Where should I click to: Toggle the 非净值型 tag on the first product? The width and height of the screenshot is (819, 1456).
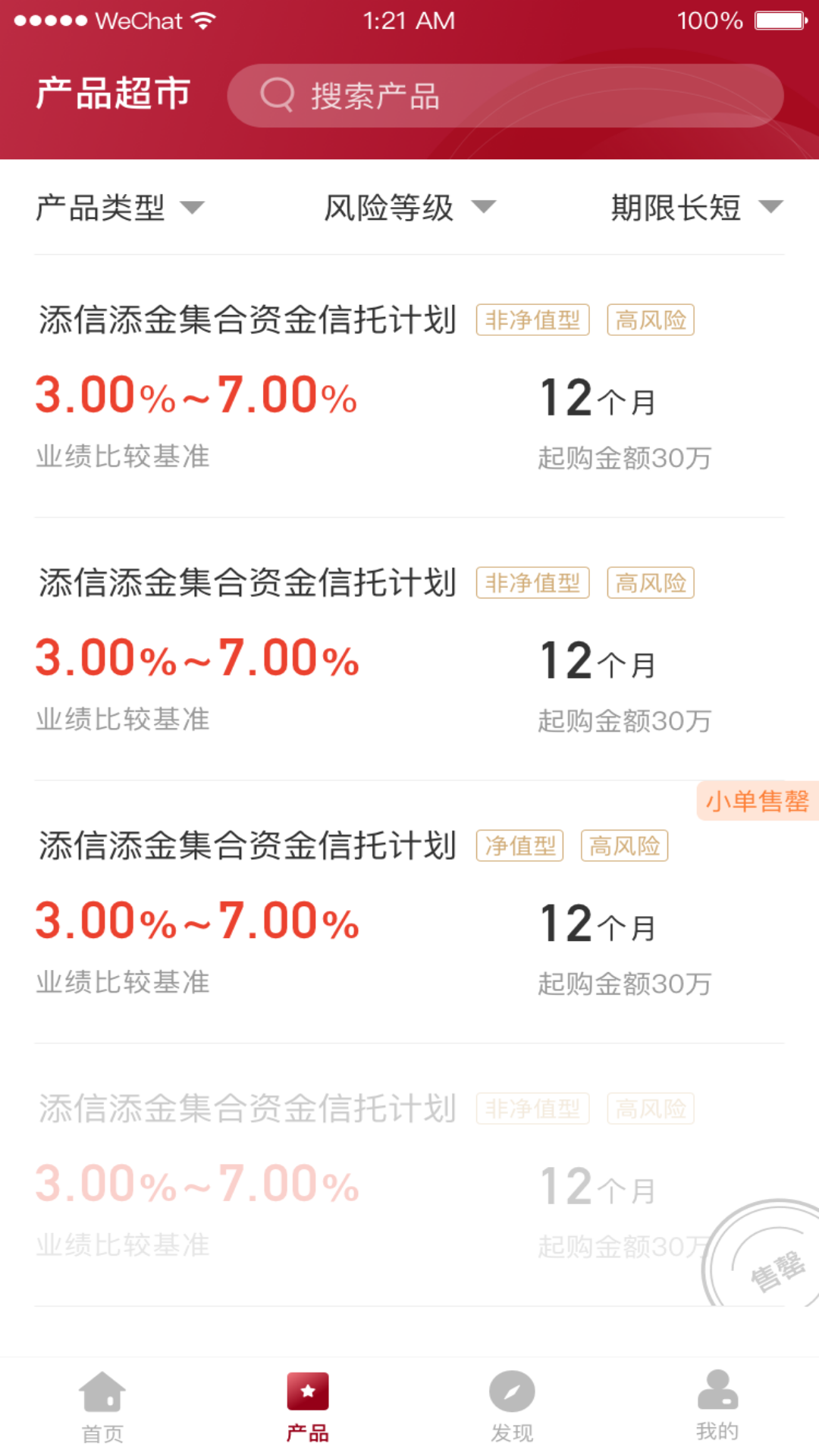[x=533, y=319]
